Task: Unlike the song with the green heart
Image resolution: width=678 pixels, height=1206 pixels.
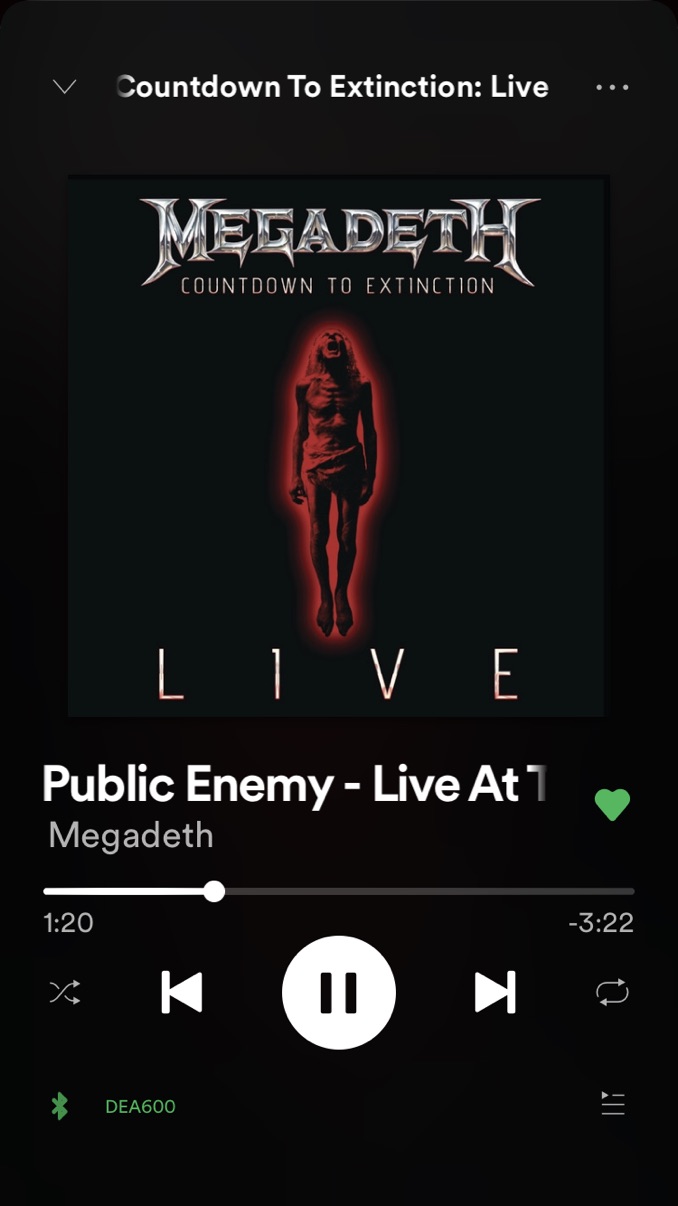Action: (612, 804)
